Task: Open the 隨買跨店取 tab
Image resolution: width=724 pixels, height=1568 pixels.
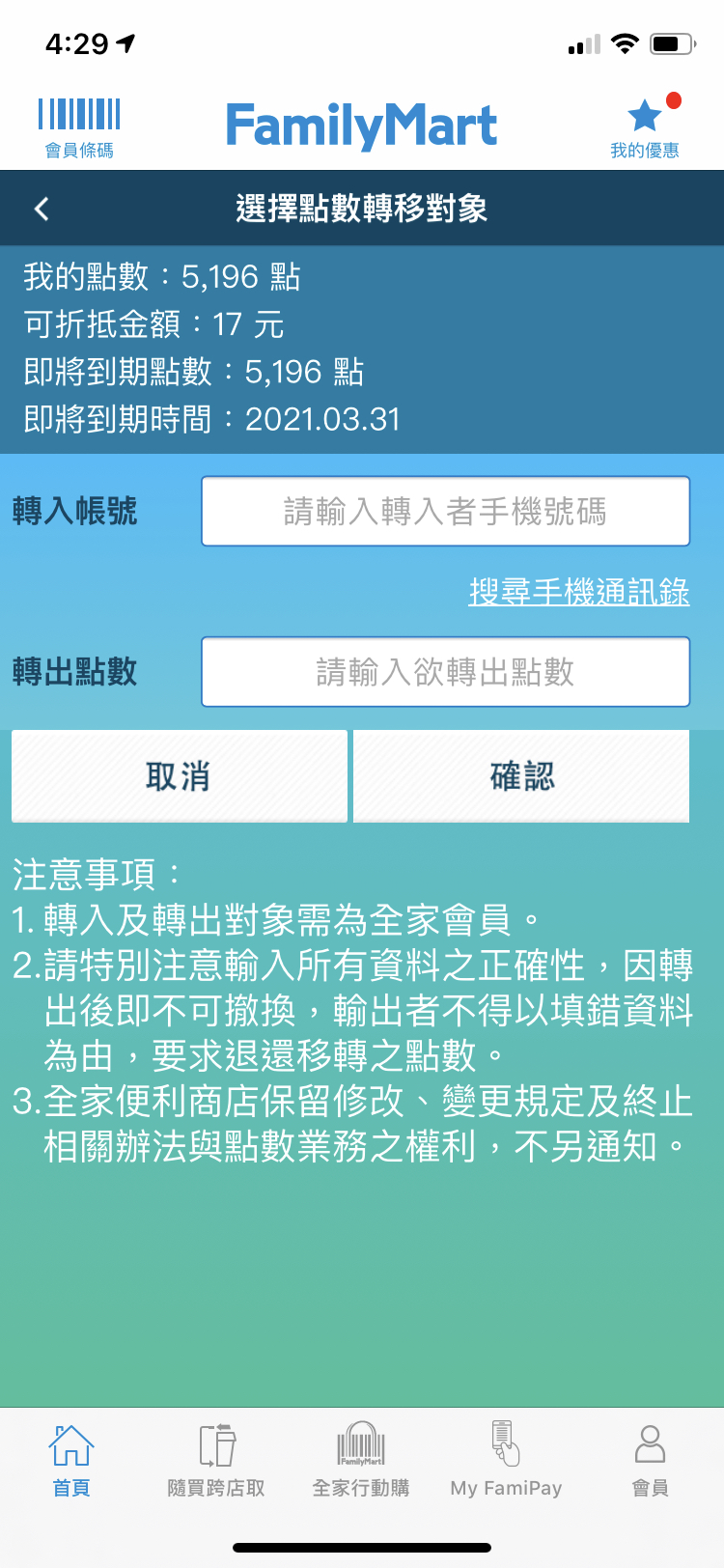Action: [216, 1458]
